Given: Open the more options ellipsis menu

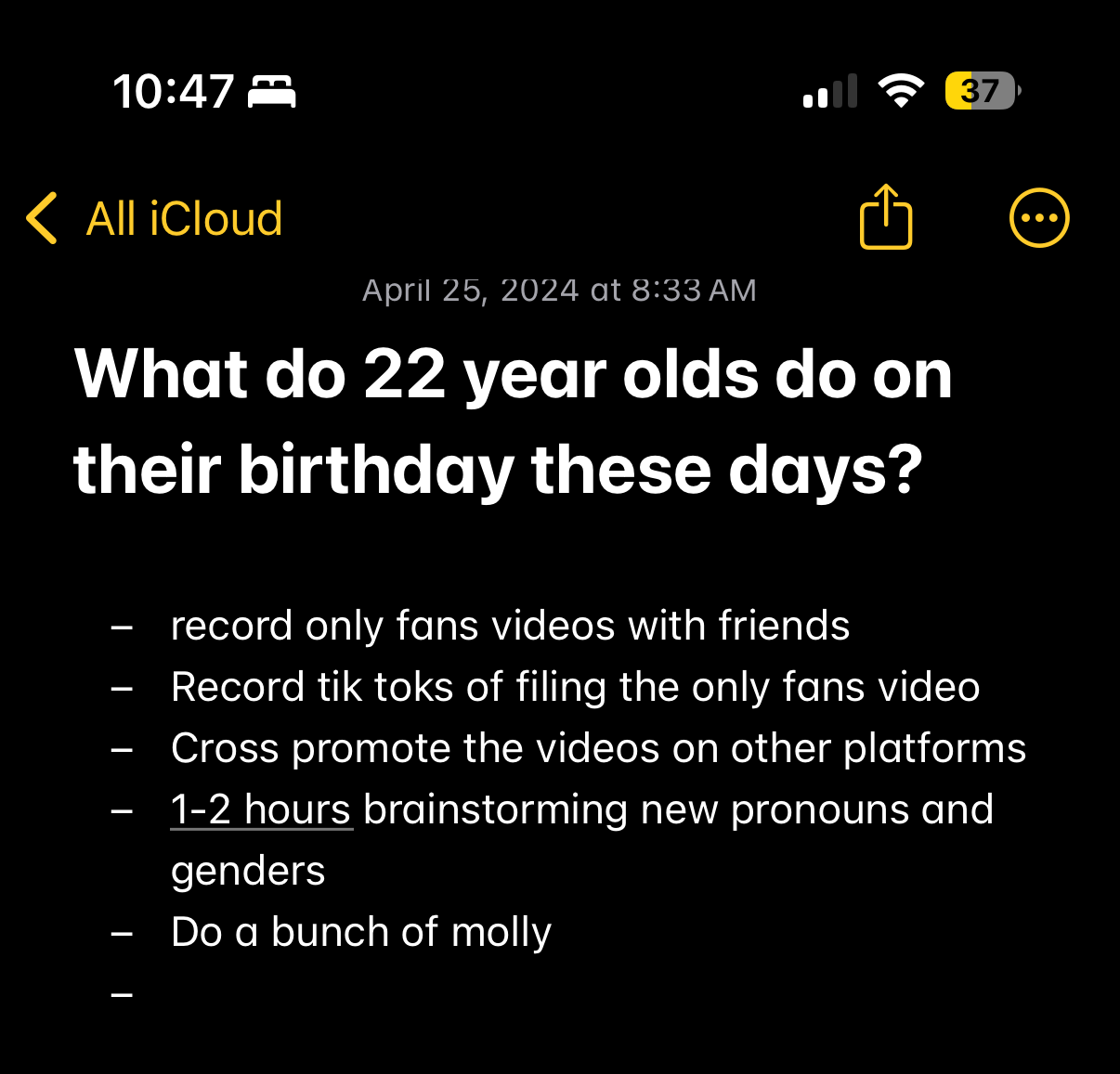Looking at the screenshot, I should point(1039,218).
